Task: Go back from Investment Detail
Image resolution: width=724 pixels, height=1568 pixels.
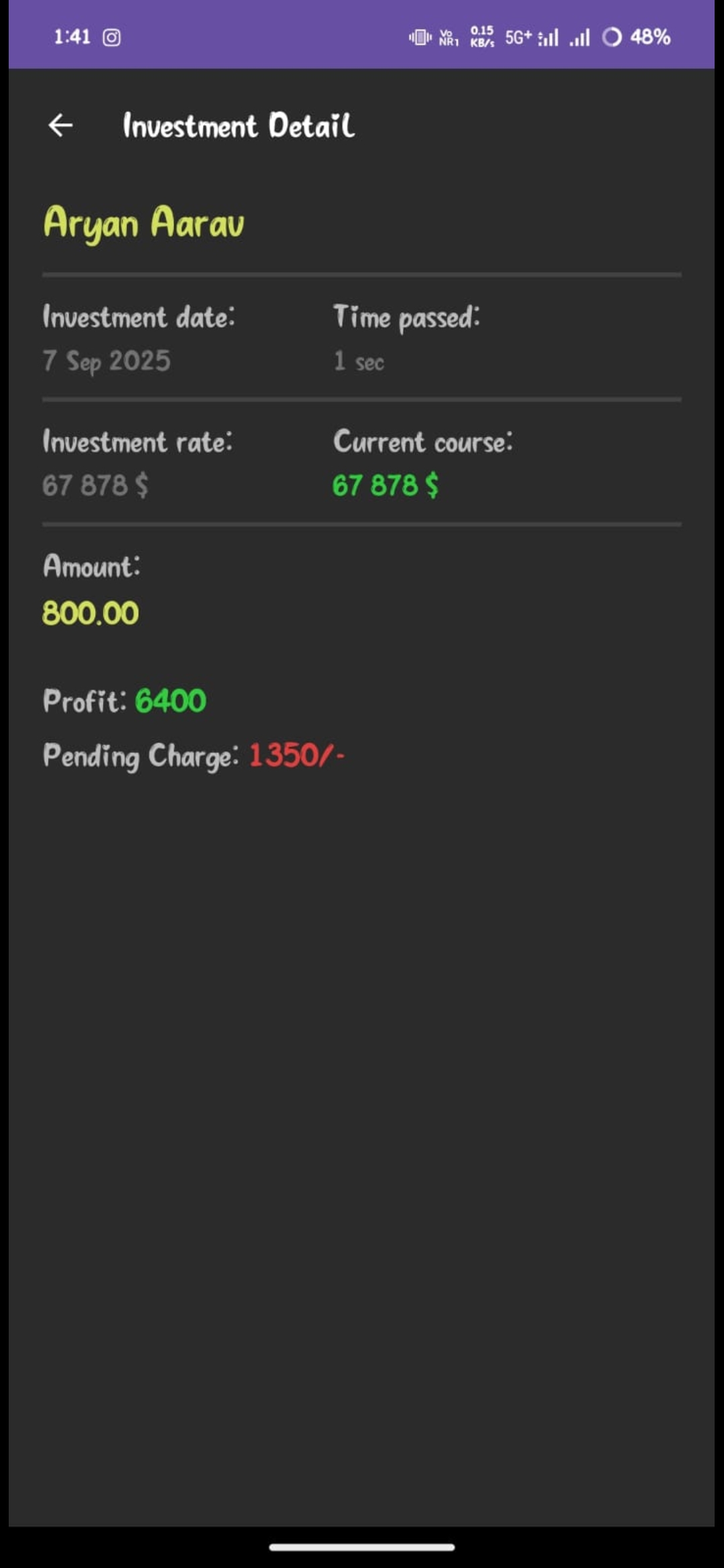Action: tap(60, 125)
